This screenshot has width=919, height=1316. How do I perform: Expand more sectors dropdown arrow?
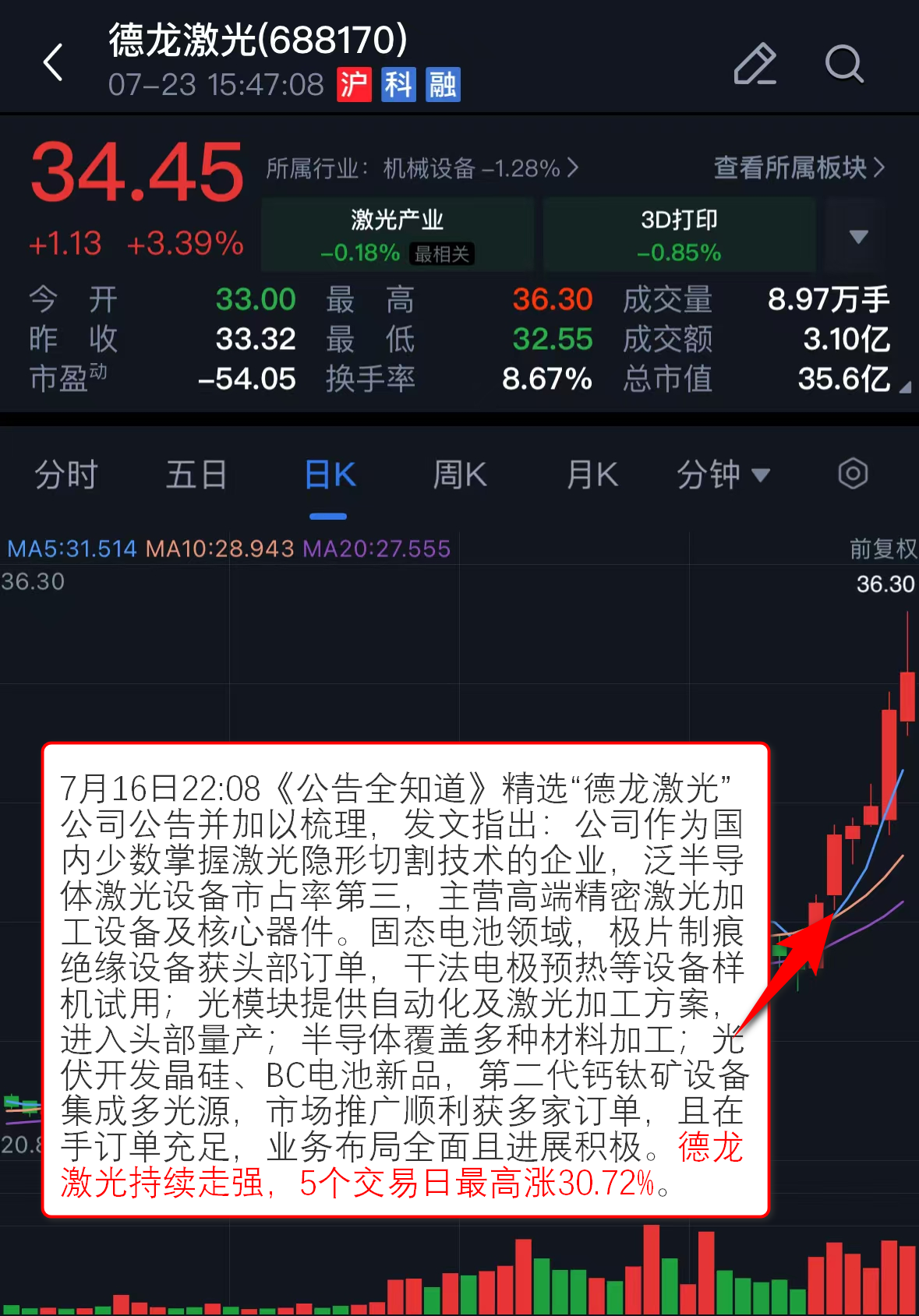[x=858, y=236]
